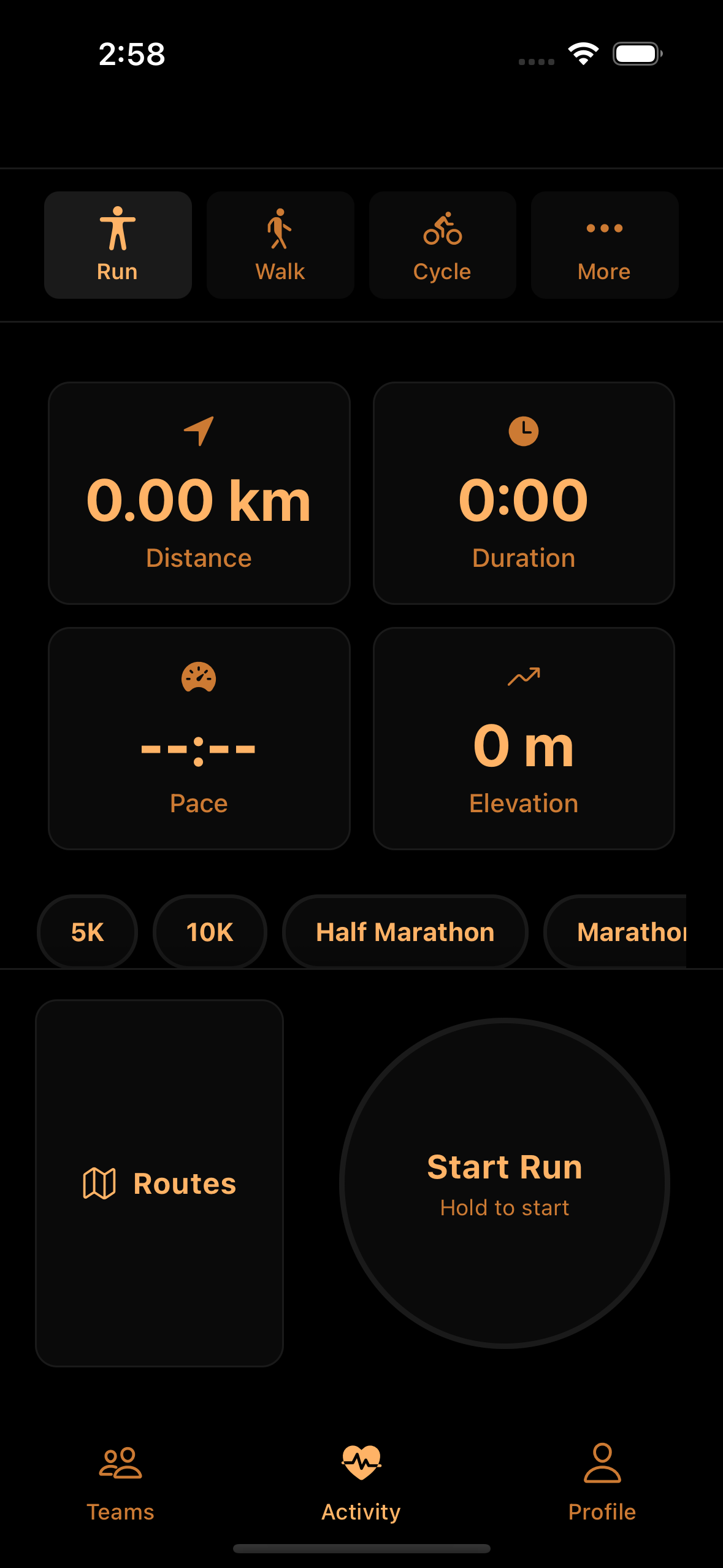Tap the Start Run button

[504, 1183]
